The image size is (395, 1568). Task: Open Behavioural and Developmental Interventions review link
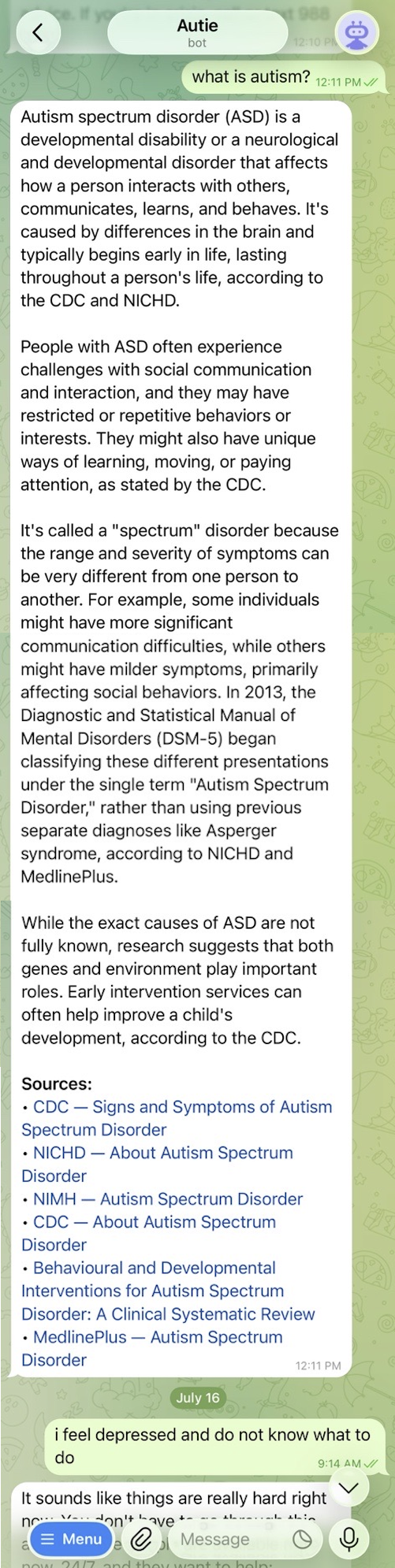168,1291
